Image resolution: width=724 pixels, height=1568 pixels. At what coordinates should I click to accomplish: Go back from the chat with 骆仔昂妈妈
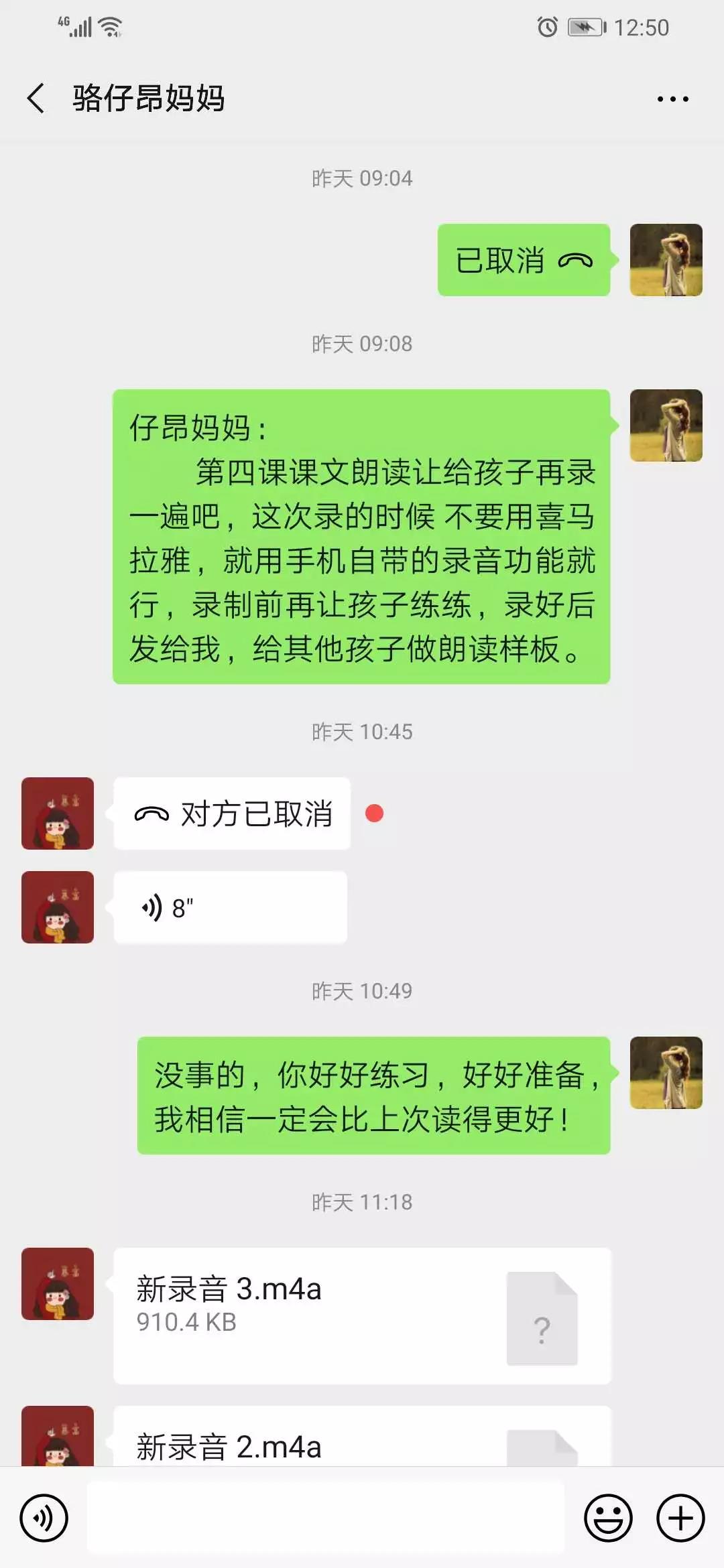(x=36, y=99)
